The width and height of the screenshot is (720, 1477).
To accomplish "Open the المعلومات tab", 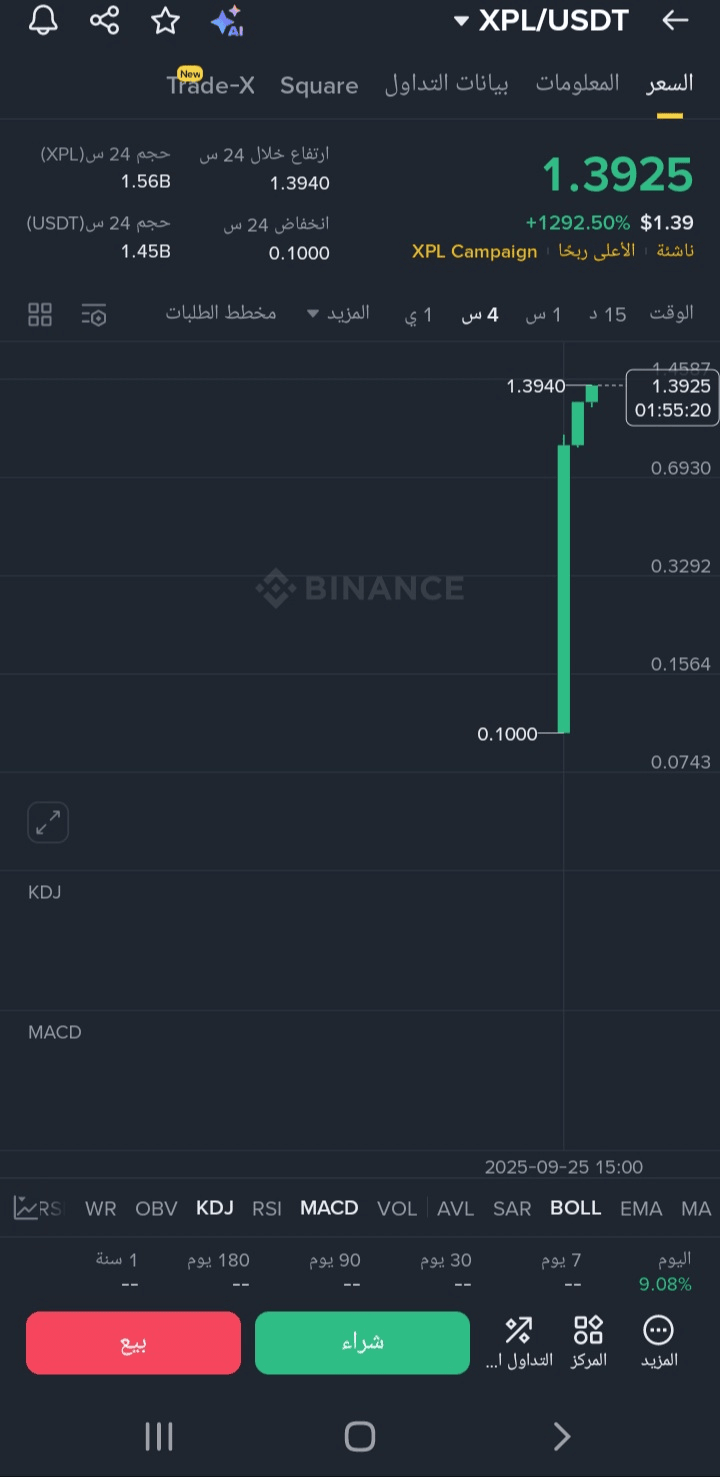I will pyautogui.click(x=577, y=83).
